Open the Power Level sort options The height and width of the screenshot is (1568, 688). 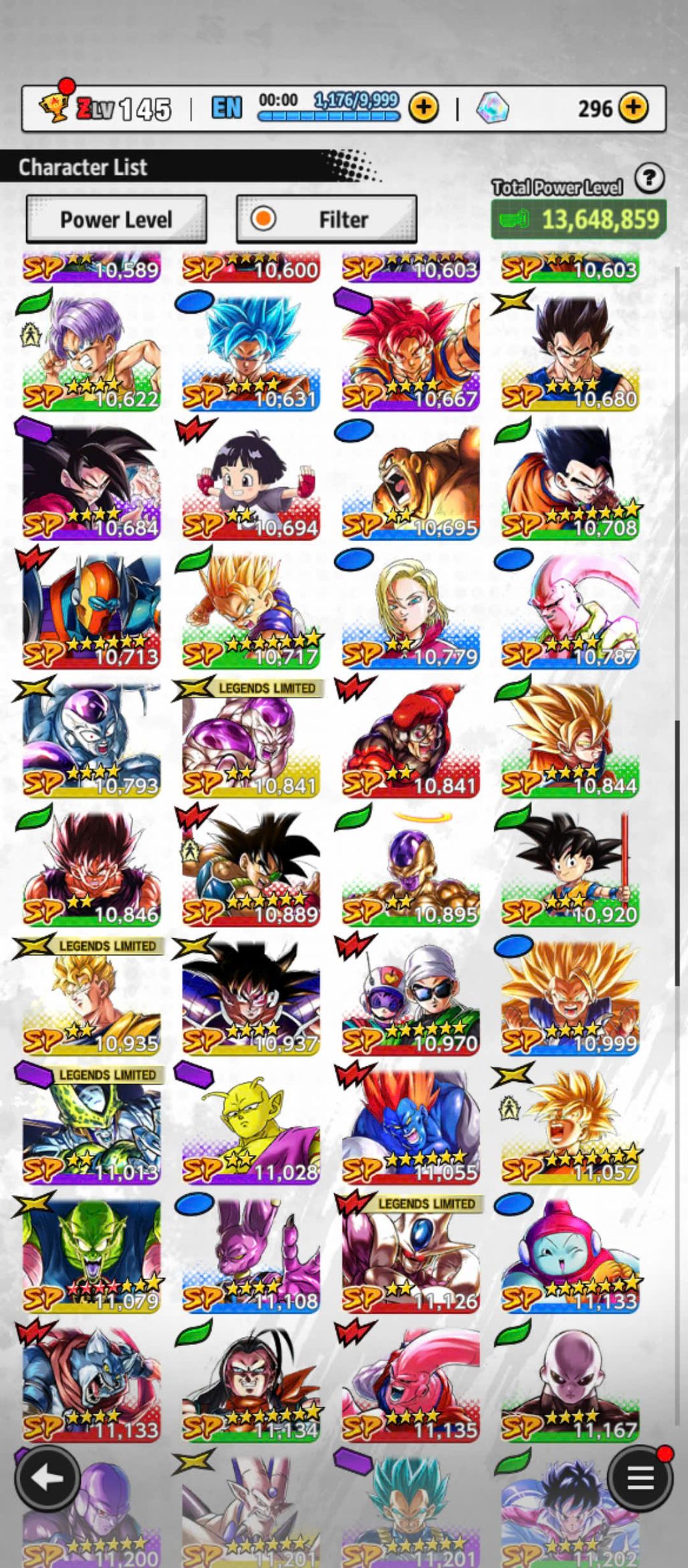pyautogui.click(x=116, y=219)
